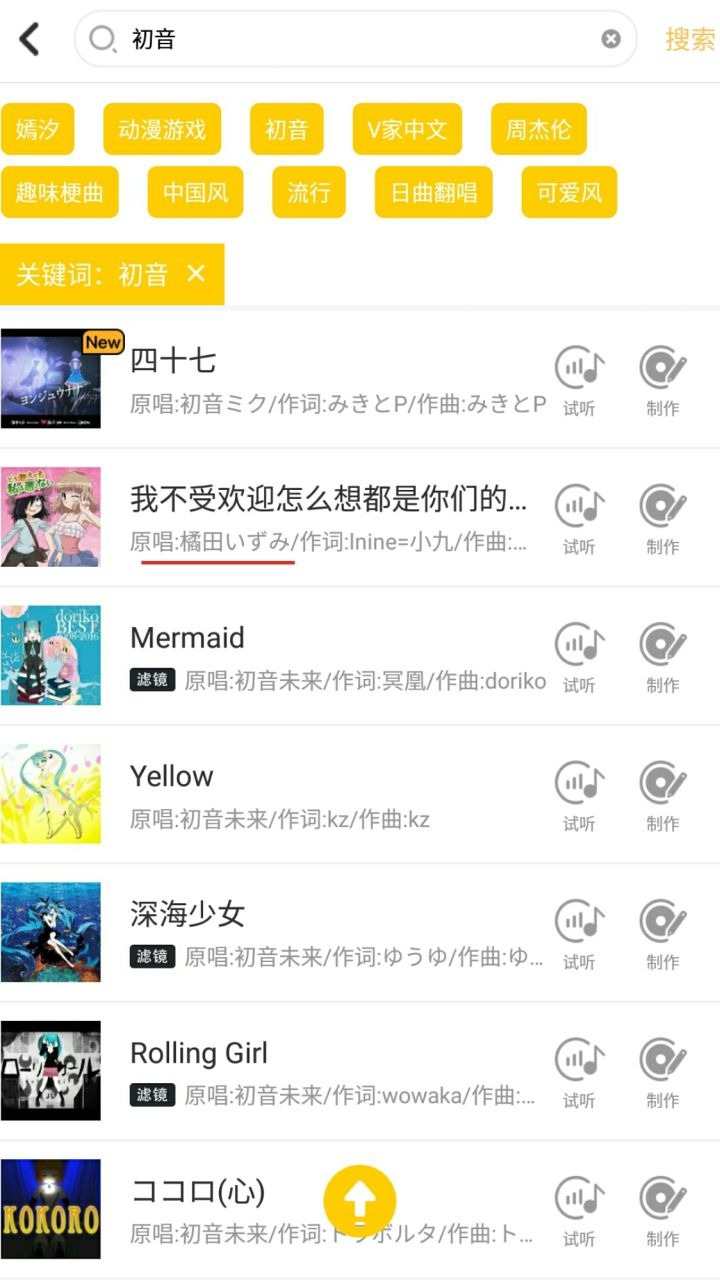Choose the V家中文 tag chip

(407, 129)
